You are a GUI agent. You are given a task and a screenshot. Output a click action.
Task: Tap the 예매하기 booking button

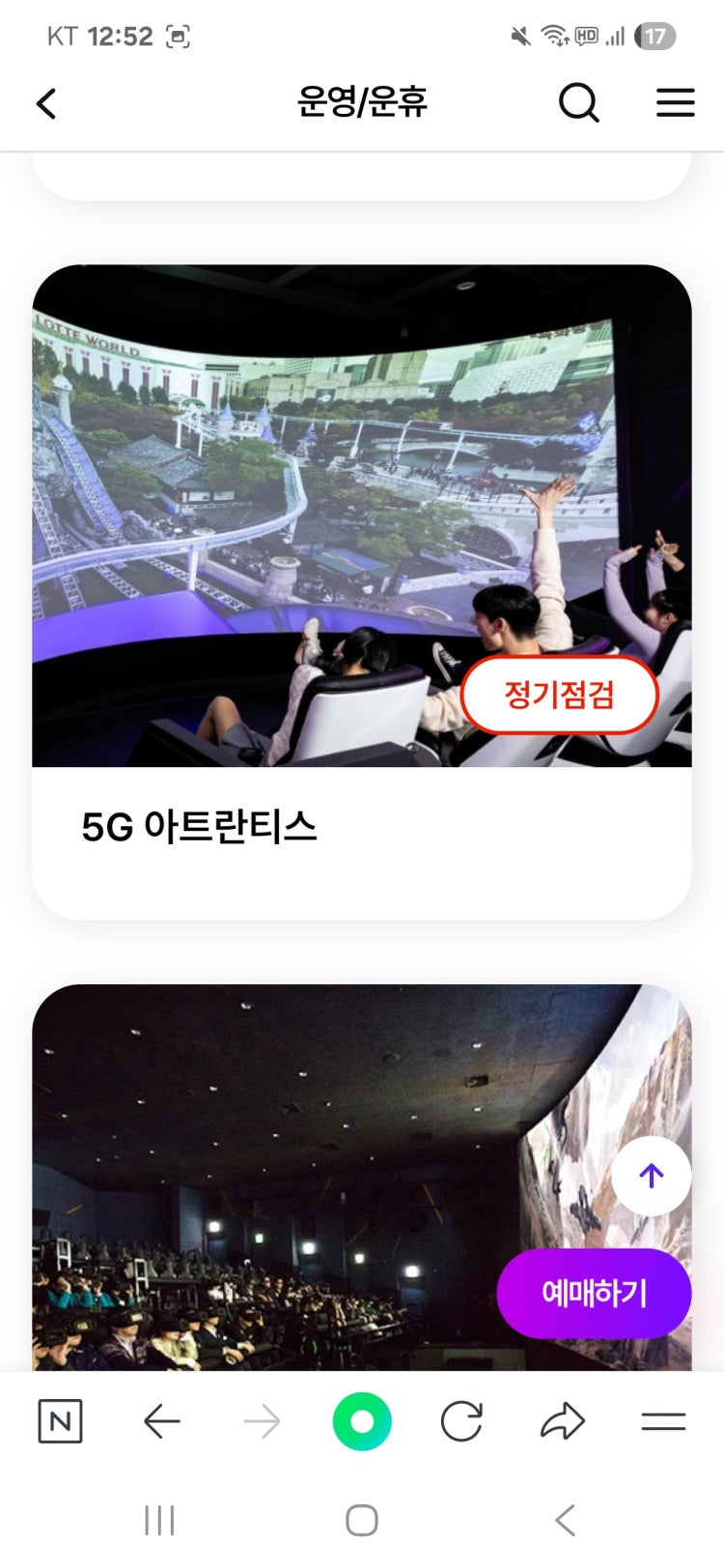pos(594,1293)
